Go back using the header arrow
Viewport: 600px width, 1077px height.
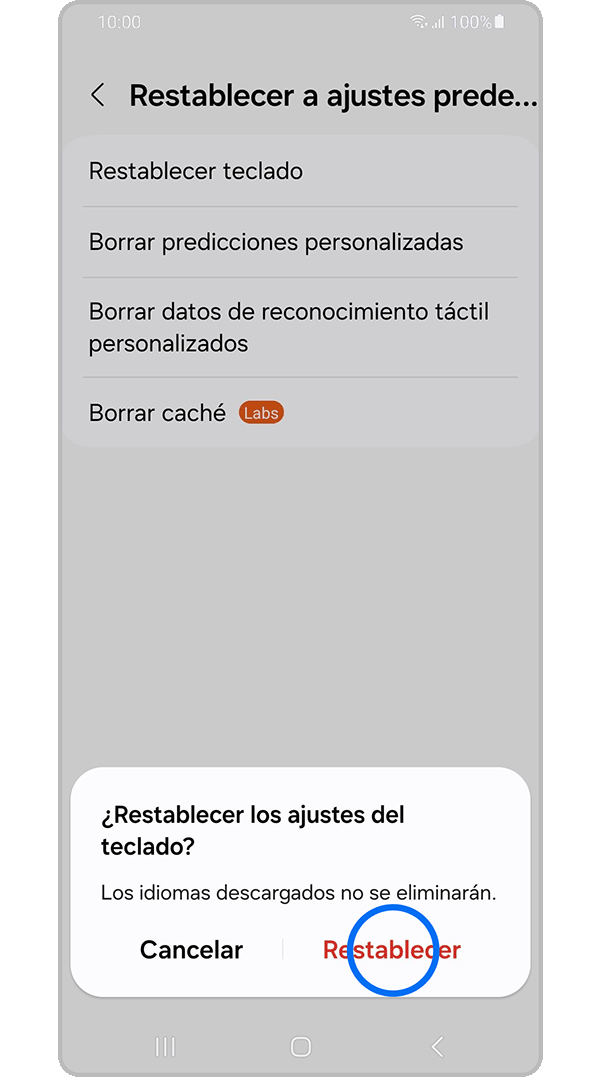pos(97,96)
